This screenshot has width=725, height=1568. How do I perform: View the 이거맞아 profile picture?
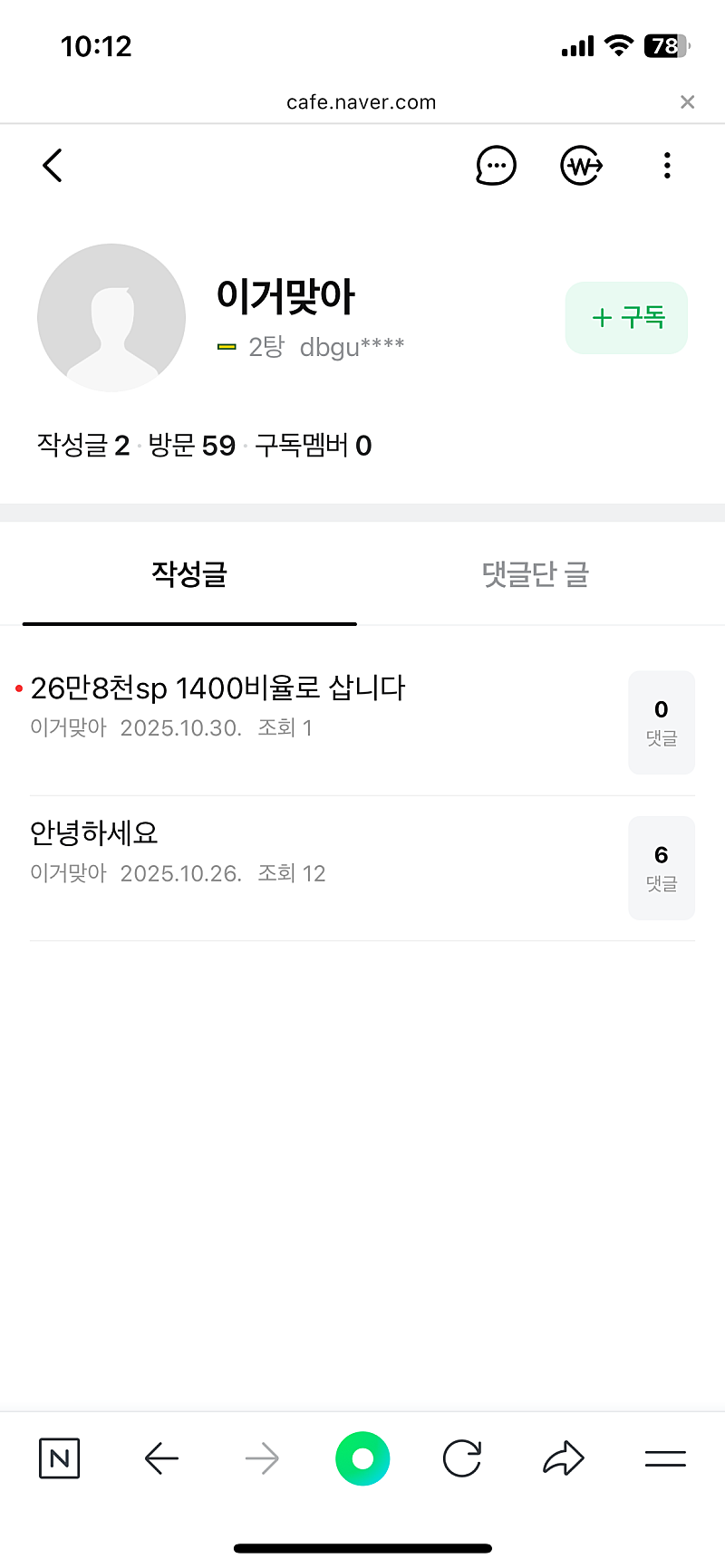pyautogui.click(x=111, y=318)
